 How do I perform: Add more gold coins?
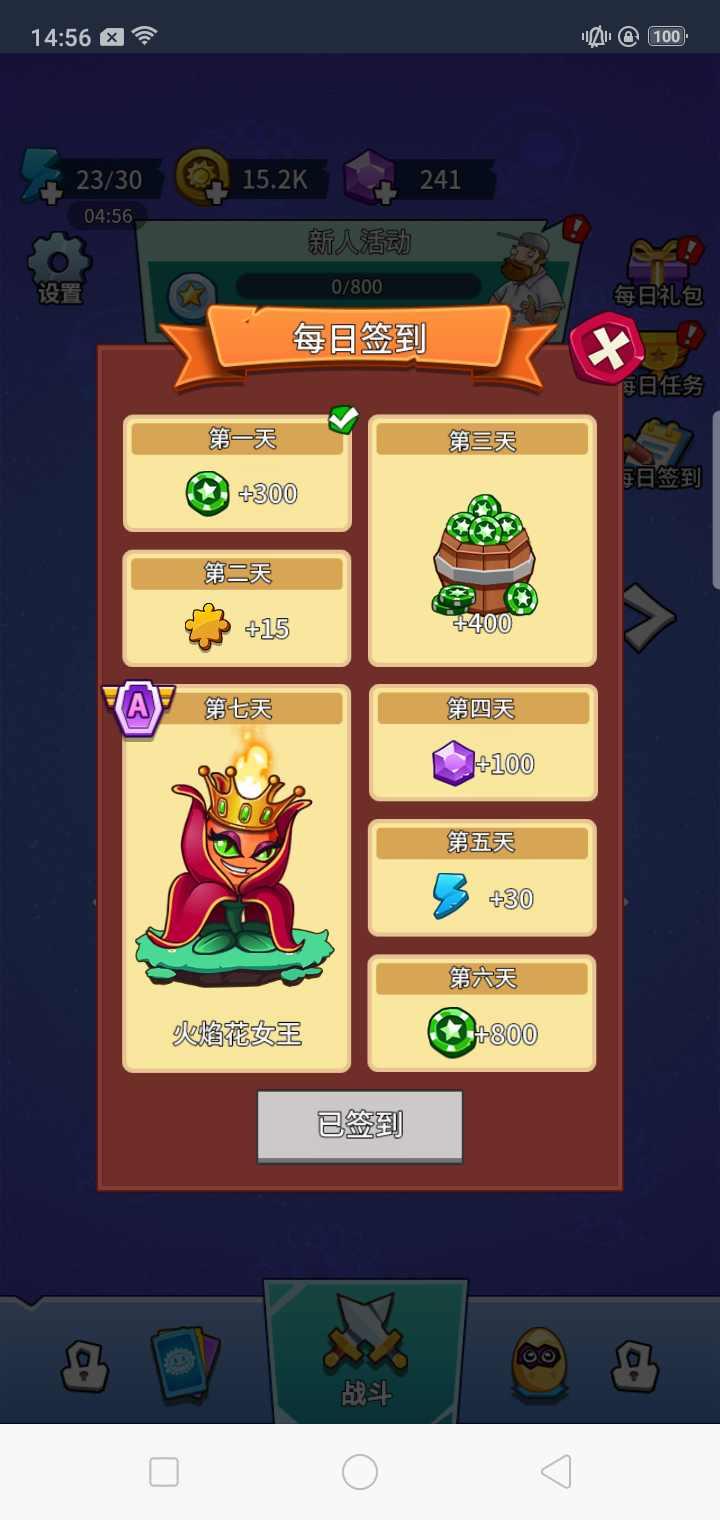(213, 192)
